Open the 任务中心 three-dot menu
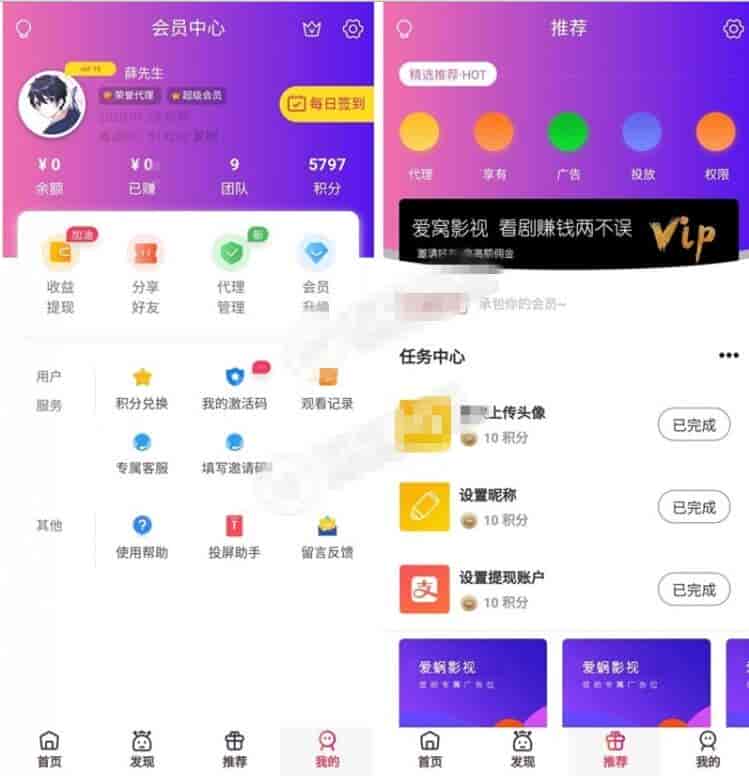Screen dimensions: 749x776 click(x=728, y=356)
